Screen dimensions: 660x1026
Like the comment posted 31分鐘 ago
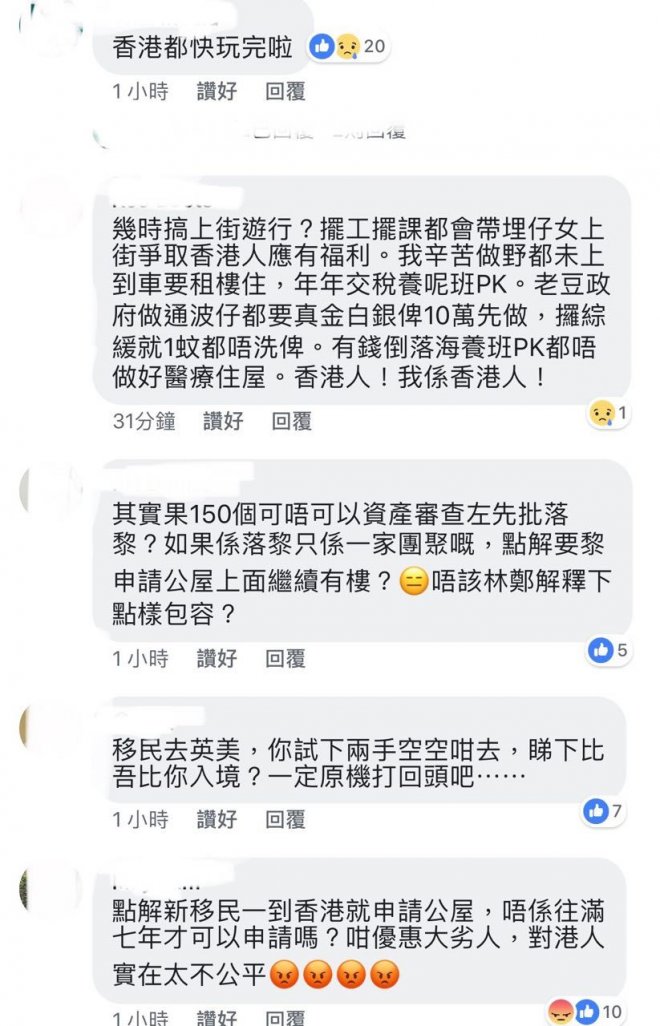tap(223, 422)
